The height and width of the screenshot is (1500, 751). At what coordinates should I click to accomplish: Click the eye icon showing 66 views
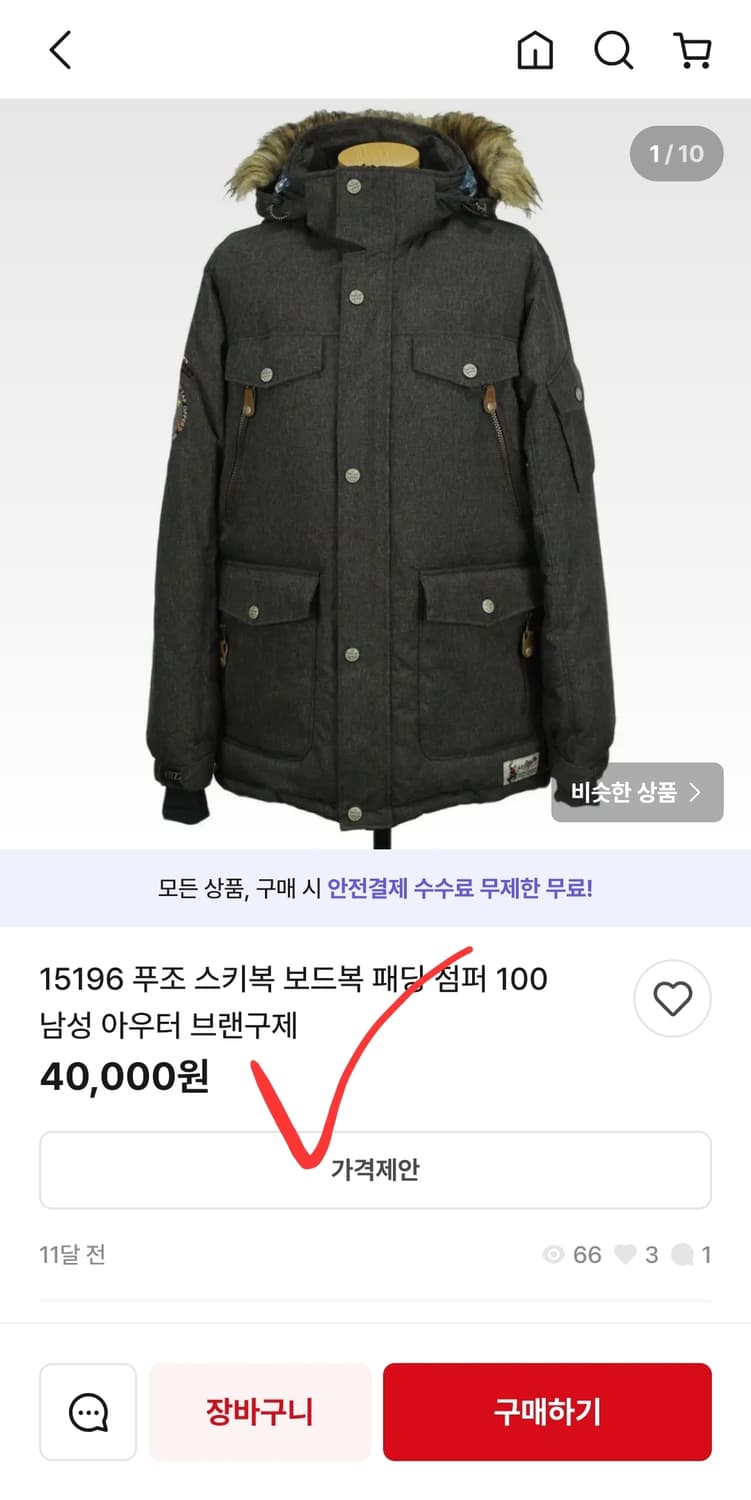coord(553,1255)
